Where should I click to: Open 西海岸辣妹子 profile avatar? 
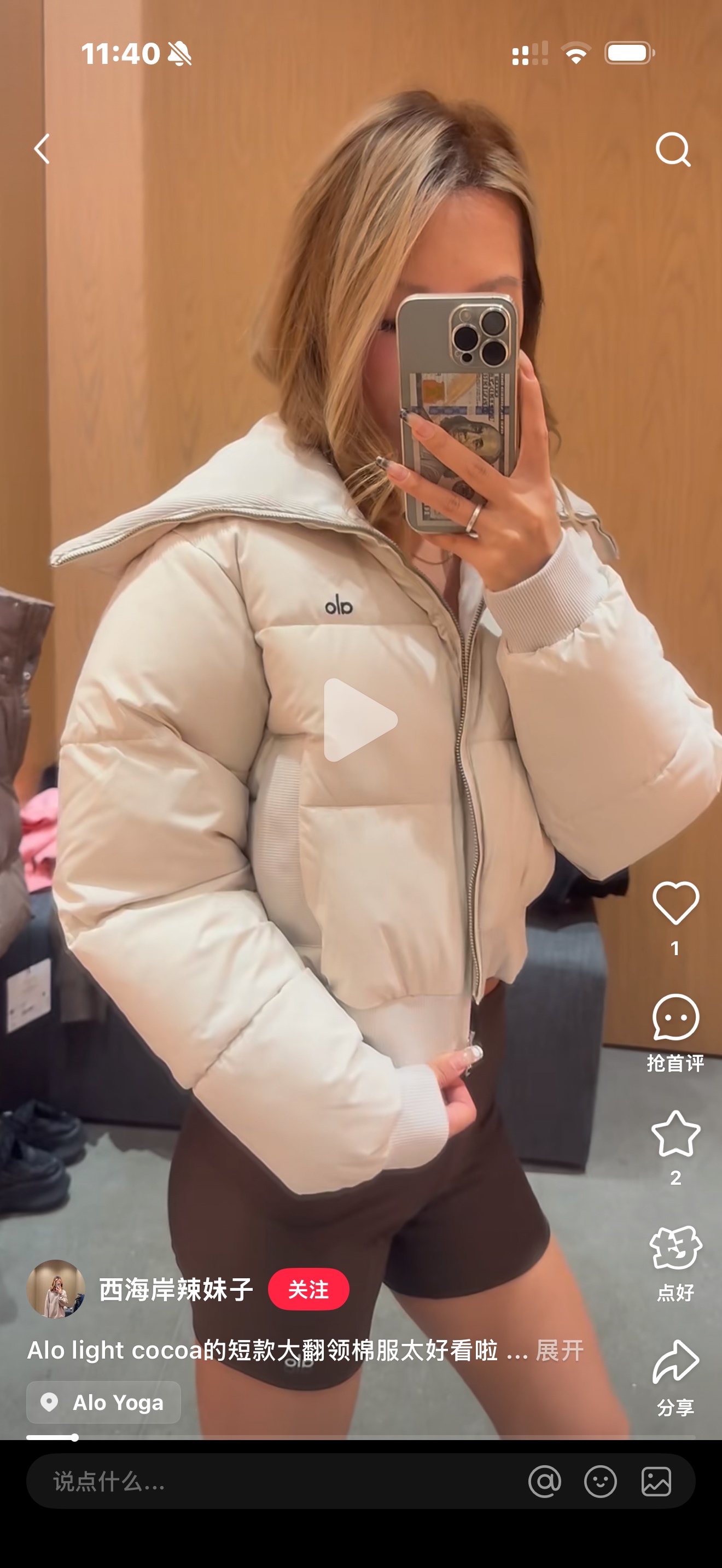[56, 1289]
